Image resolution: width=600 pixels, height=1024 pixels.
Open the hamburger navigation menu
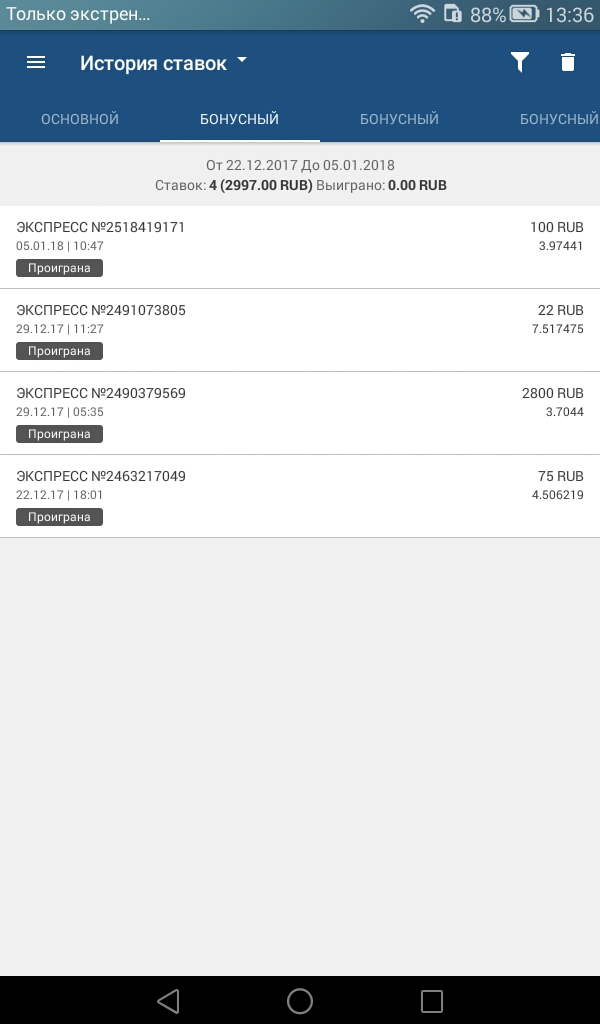[x=36, y=62]
